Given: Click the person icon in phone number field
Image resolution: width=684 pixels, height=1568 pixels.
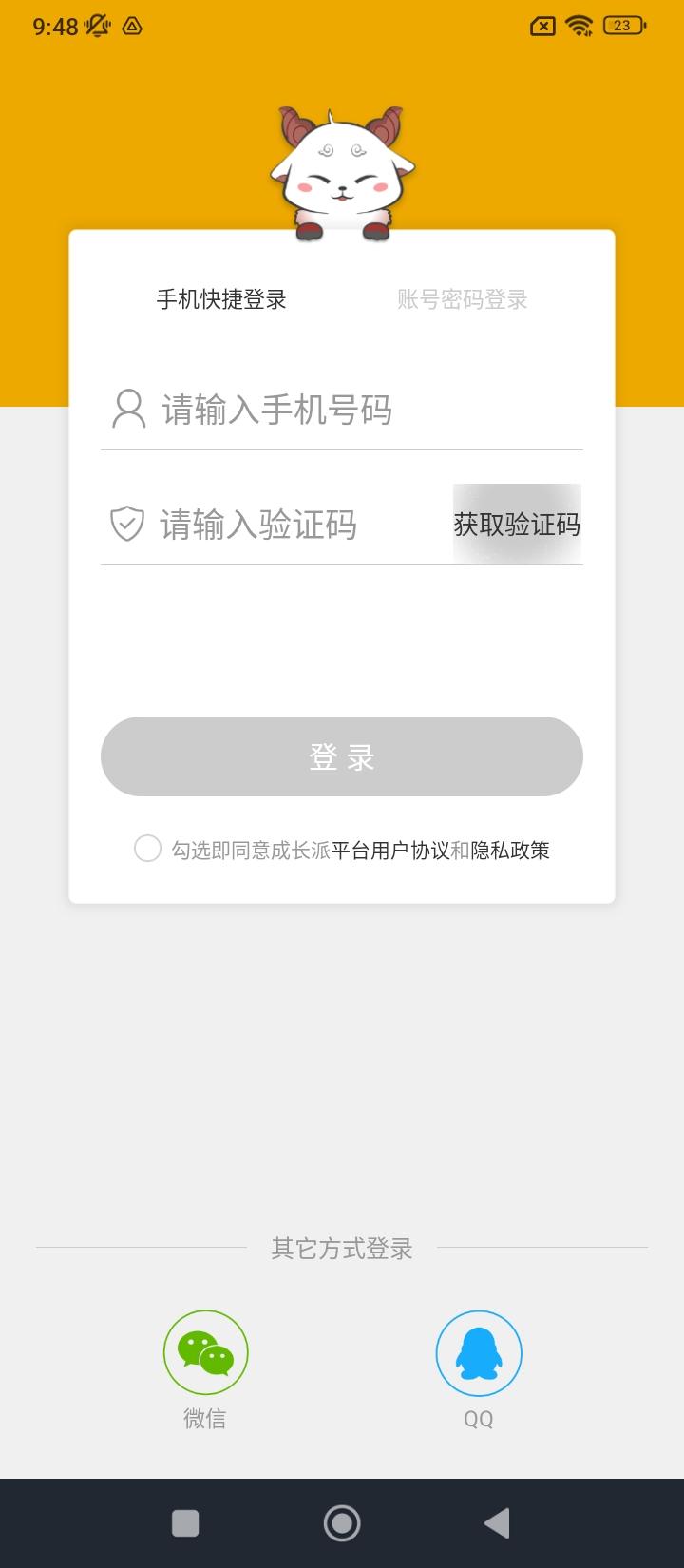Looking at the screenshot, I should tap(126, 409).
